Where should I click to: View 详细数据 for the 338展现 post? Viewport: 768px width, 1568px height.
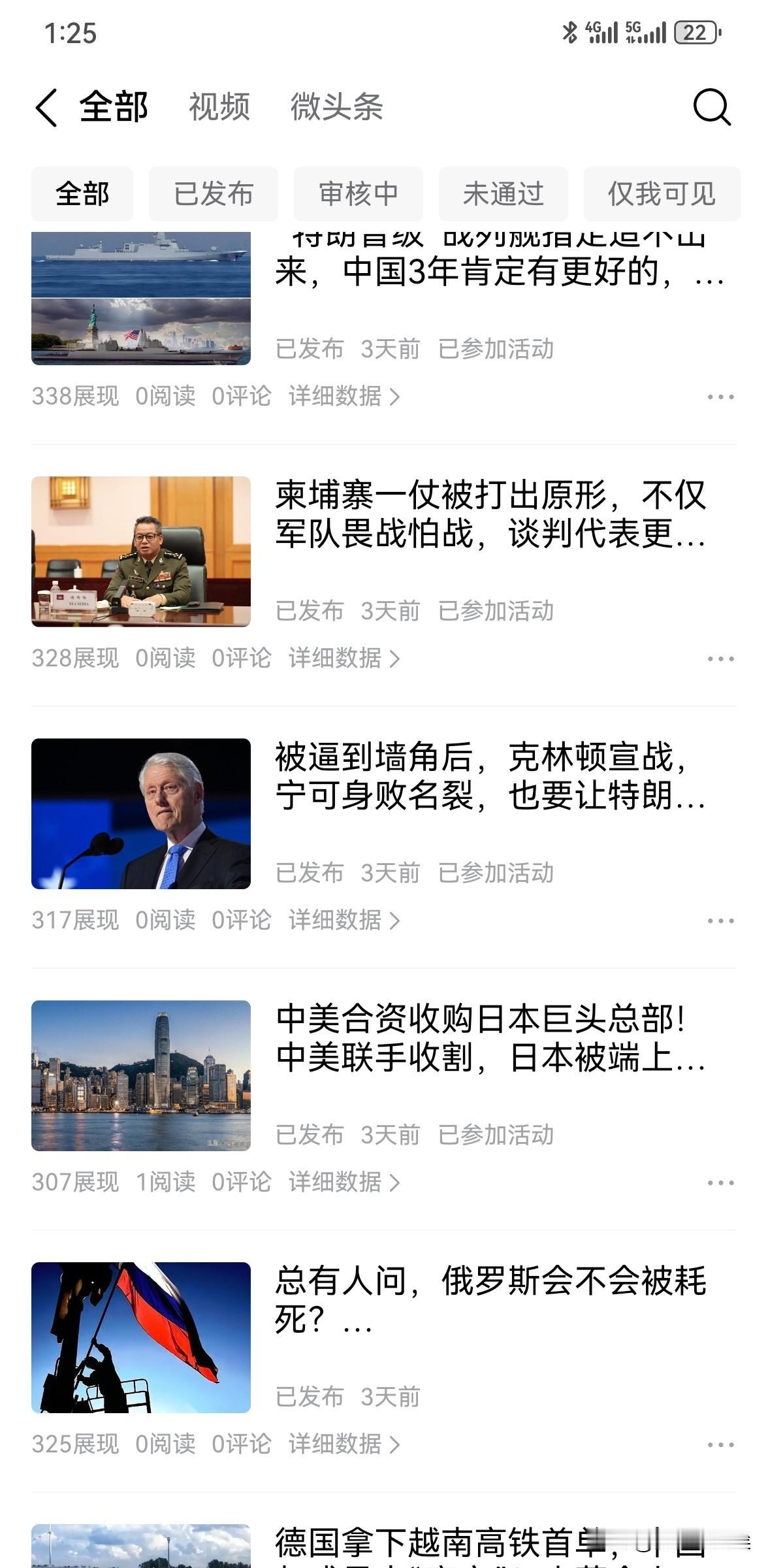coord(344,397)
